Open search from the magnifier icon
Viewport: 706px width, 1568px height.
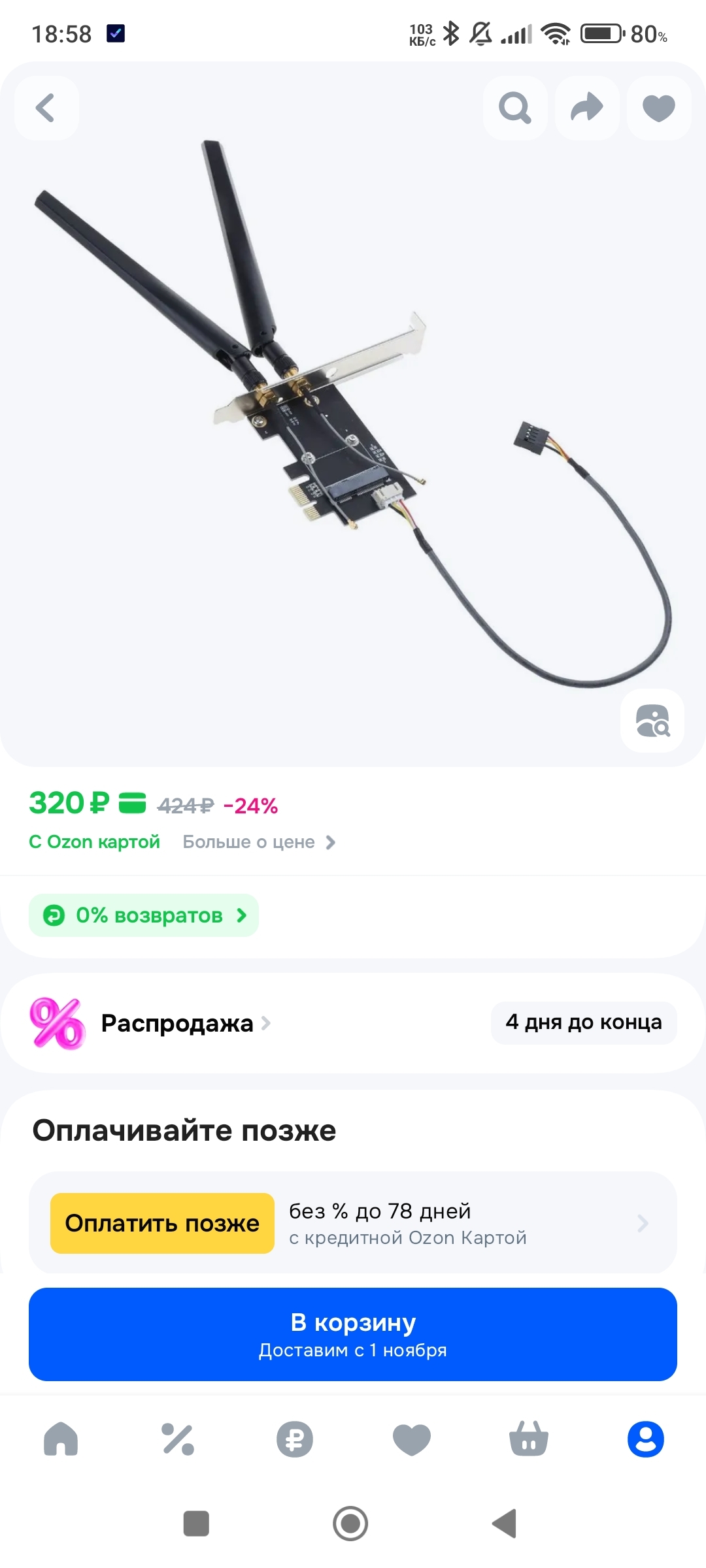point(515,108)
